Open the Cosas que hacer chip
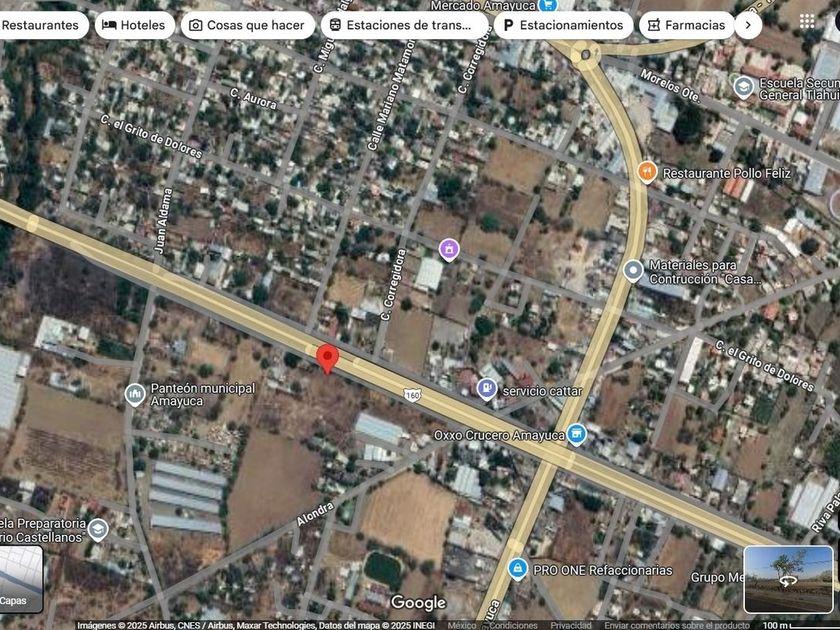The image size is (840, 630). 248,25
